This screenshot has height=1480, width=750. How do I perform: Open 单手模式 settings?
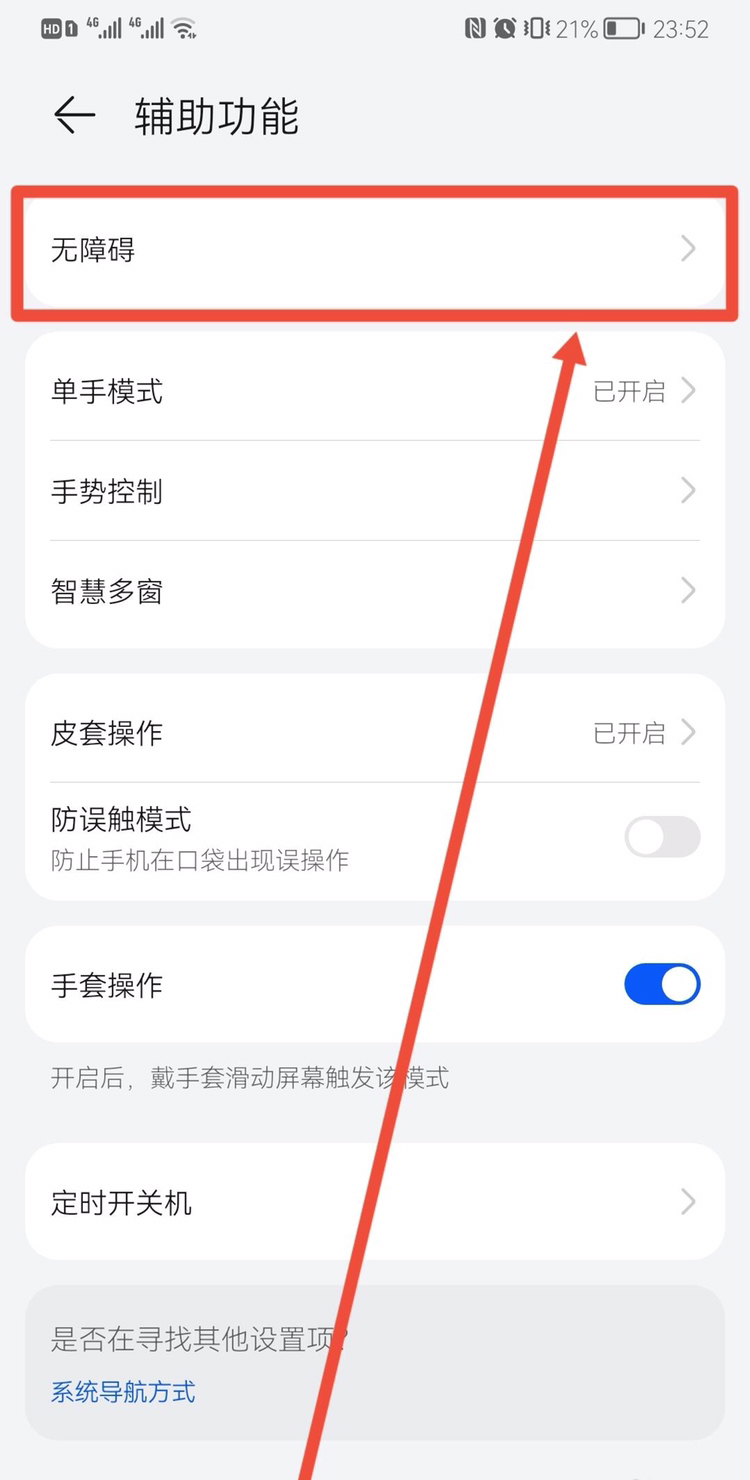point(374,391)
